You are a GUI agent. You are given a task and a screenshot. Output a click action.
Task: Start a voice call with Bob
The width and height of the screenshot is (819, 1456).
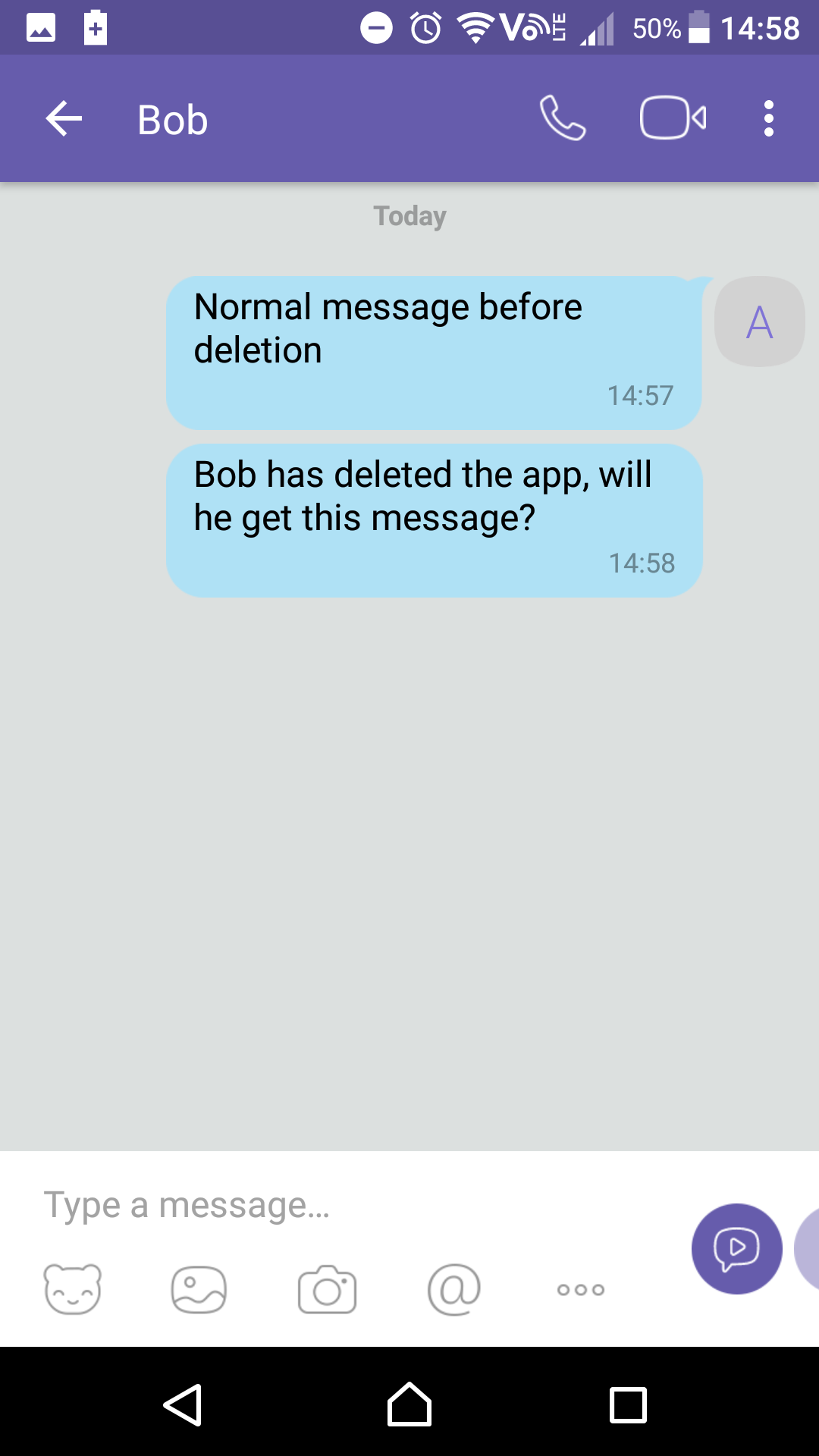coord(563,118)
